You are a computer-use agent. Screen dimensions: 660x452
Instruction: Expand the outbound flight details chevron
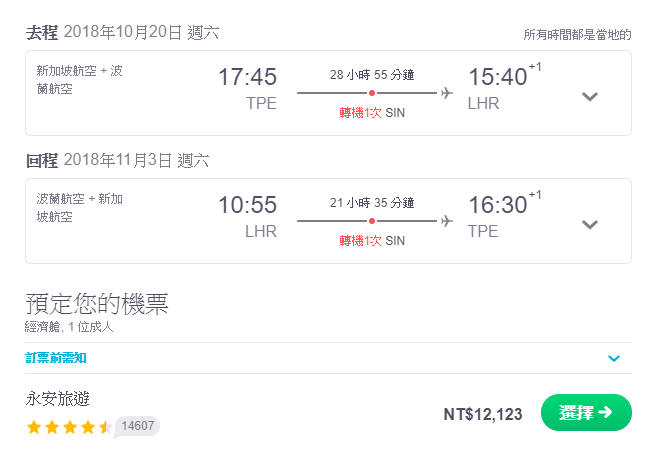[x=590, y=96]
